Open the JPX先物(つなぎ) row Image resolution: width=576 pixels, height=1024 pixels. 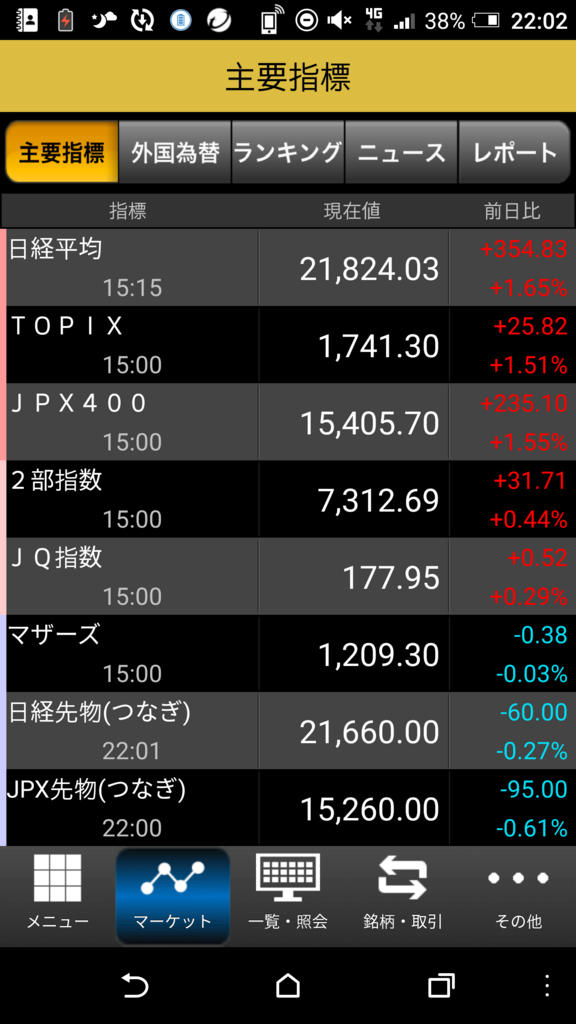288,808
